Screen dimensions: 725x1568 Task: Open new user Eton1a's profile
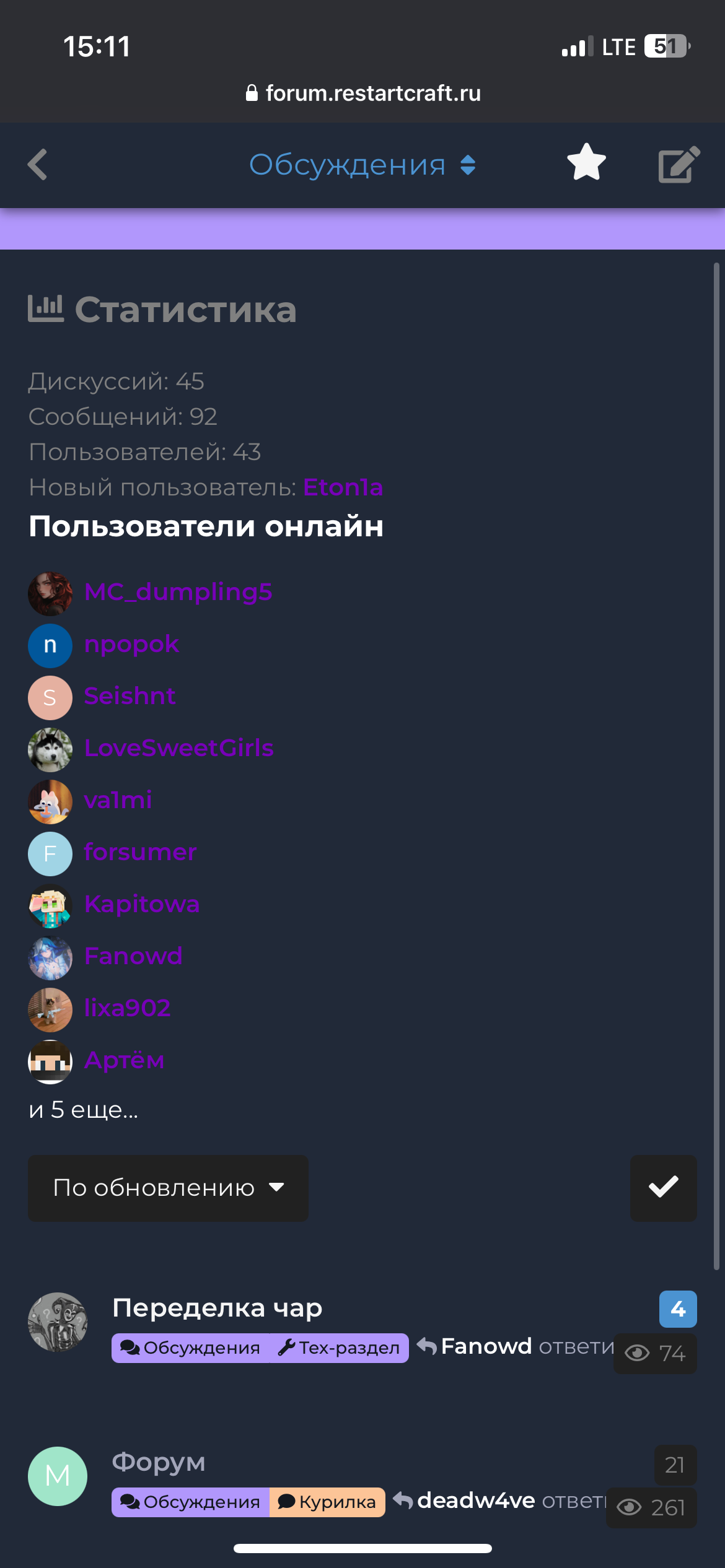pyautogui.click(x=343, y=487)
